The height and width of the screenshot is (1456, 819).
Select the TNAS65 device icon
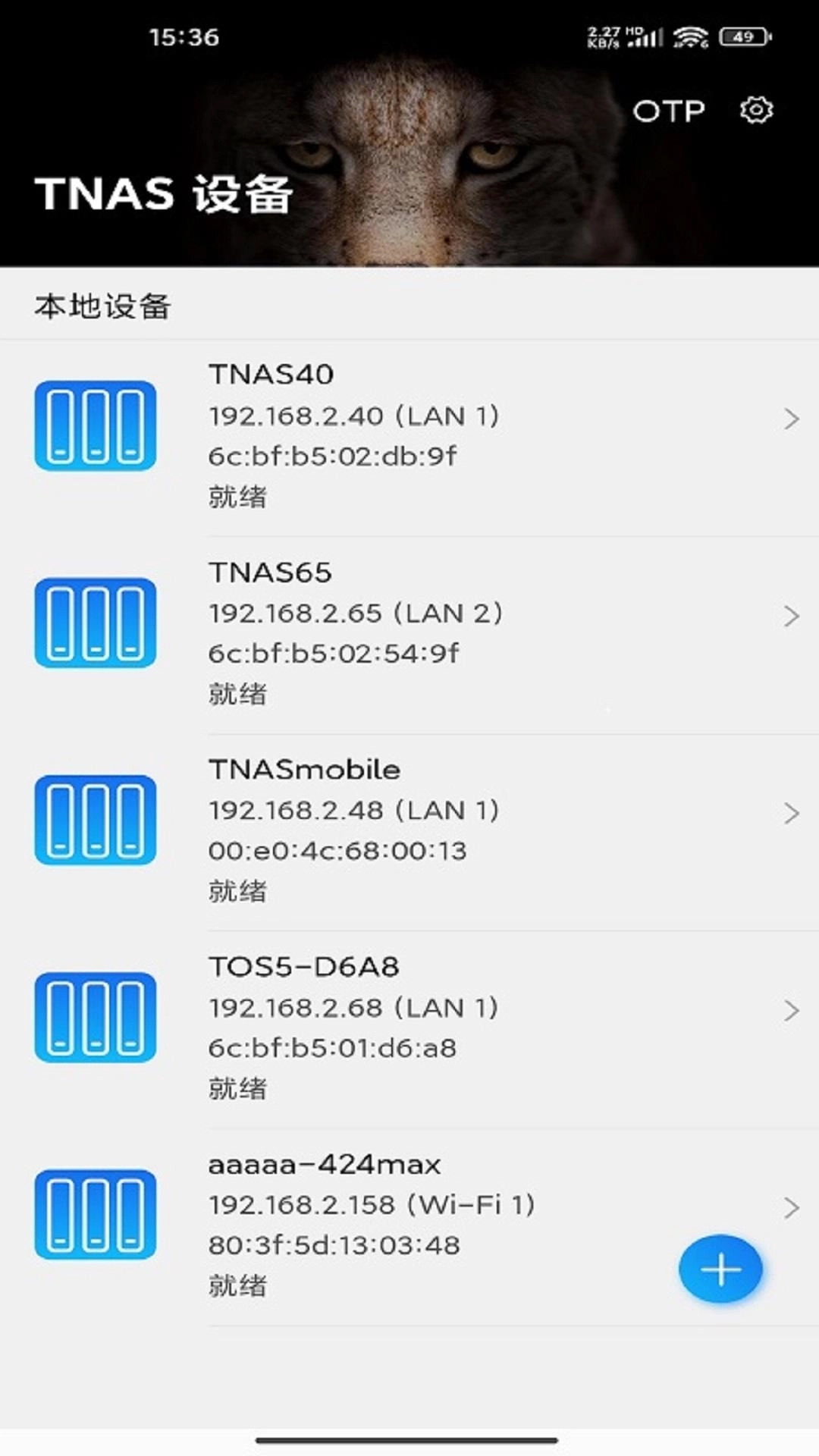click(x=94, y=623)
